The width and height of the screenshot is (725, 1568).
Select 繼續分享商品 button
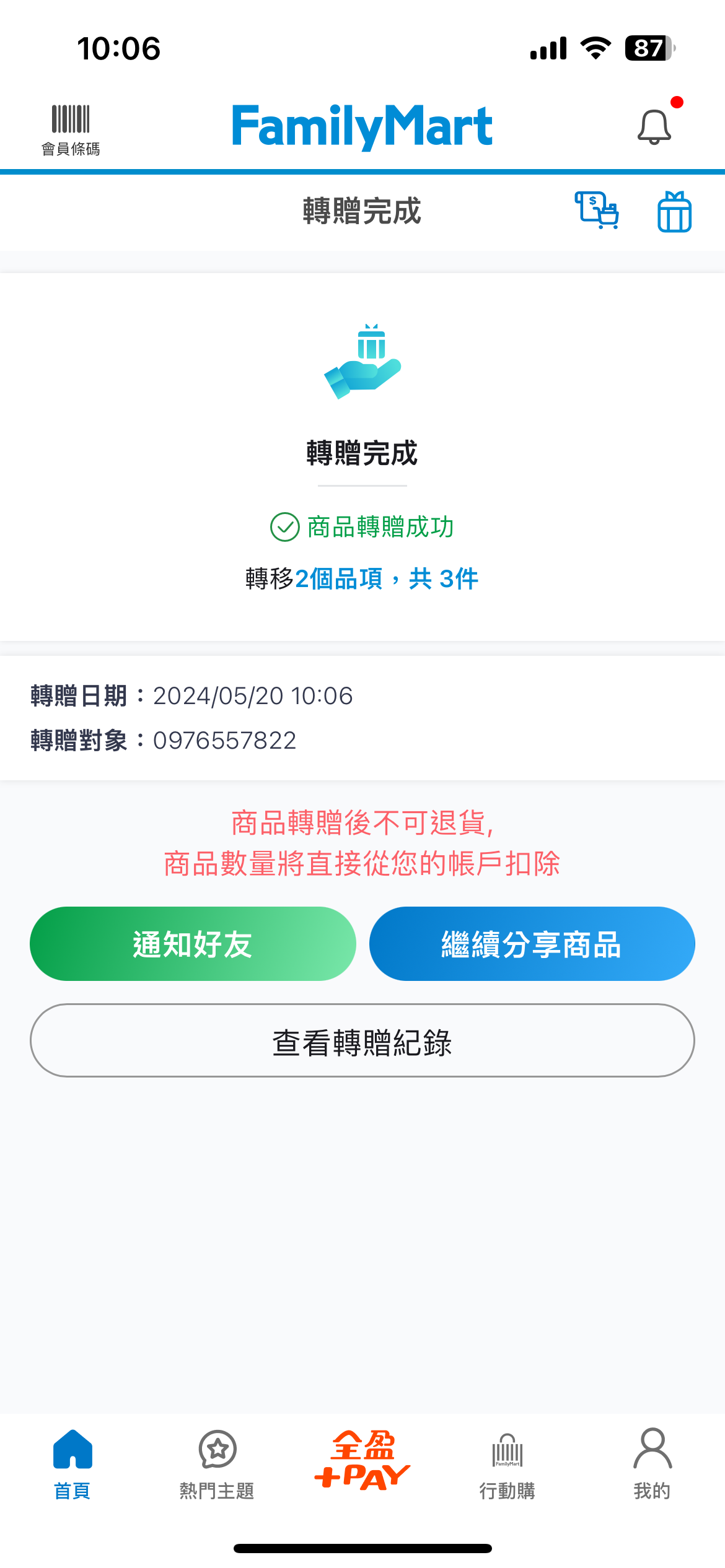tap(532, 944)
